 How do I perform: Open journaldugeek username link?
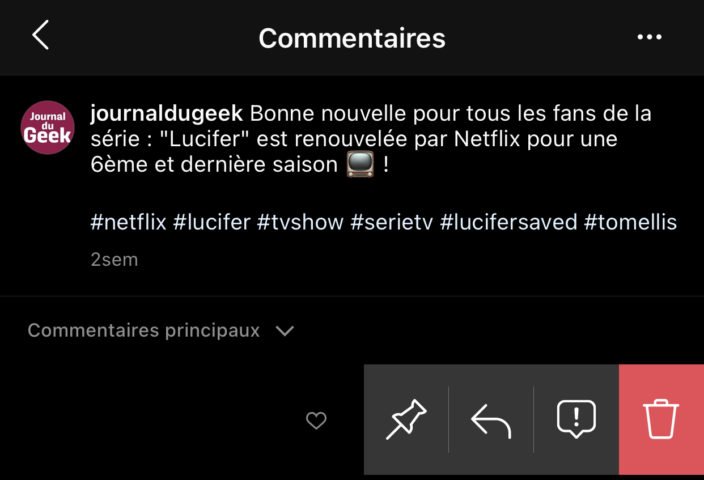166,112
